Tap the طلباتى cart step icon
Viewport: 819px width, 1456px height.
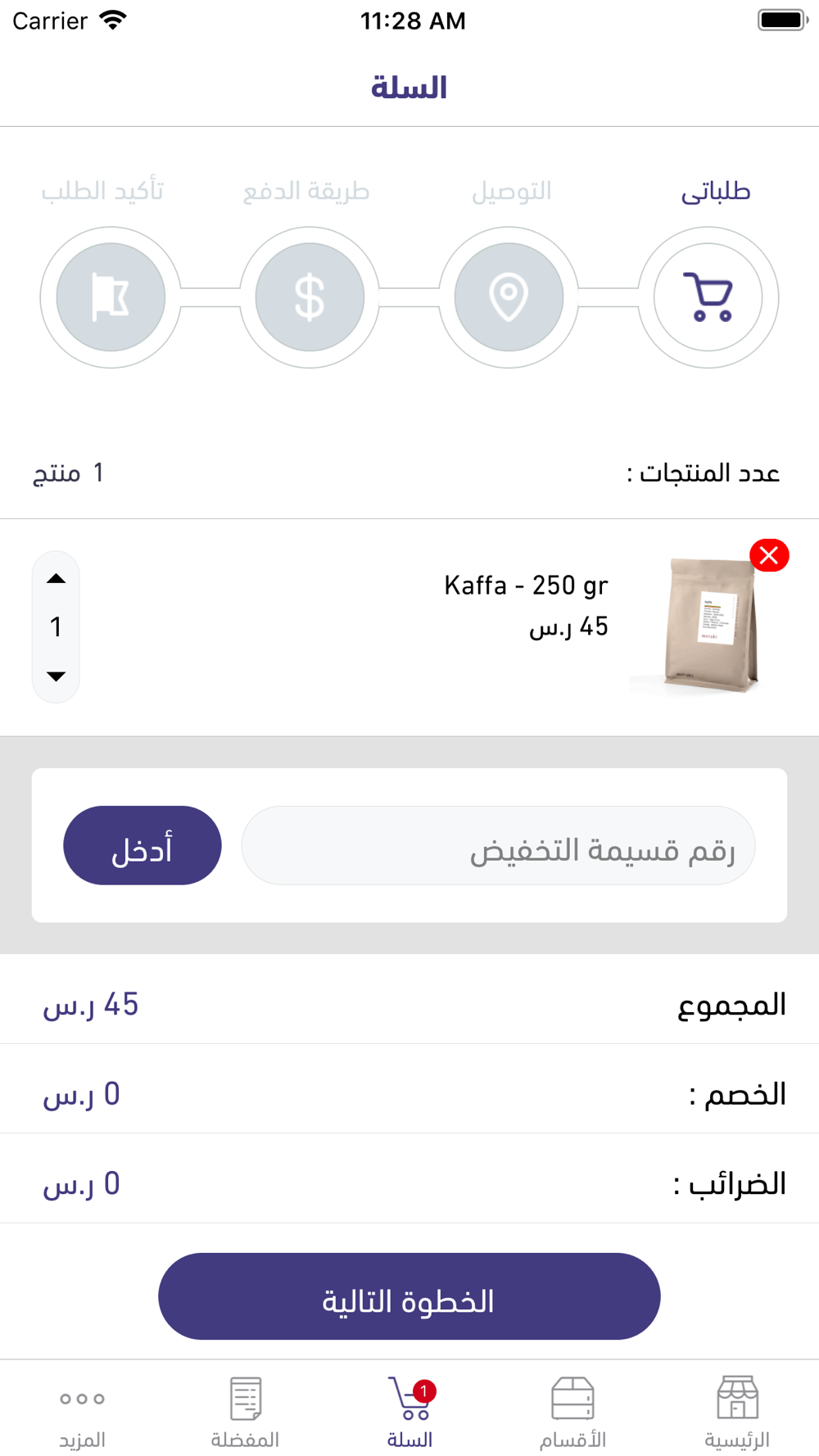pyautogui.click(x=708, y=297)
